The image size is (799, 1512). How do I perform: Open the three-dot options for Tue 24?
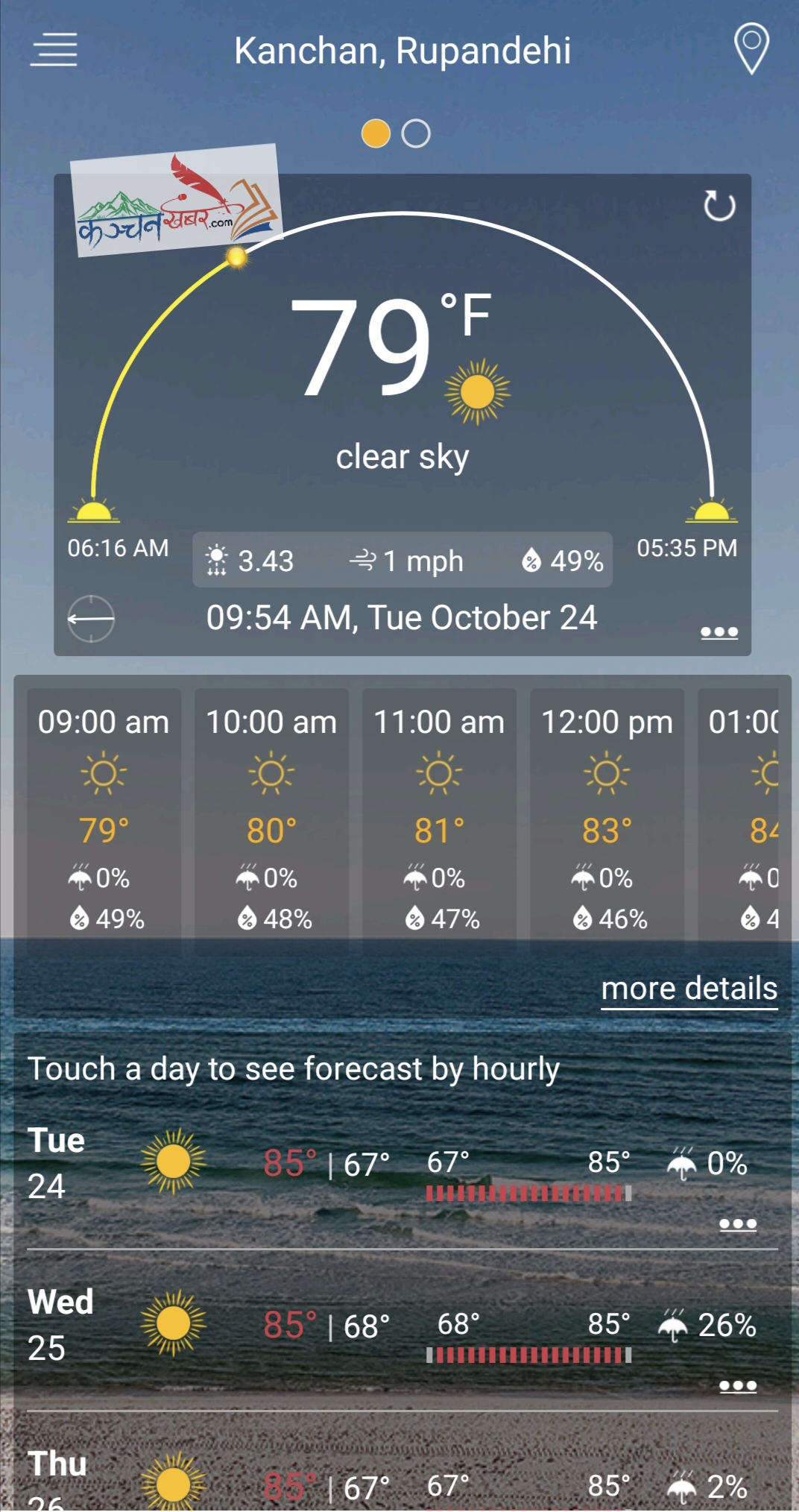[x=737, y=1224]
